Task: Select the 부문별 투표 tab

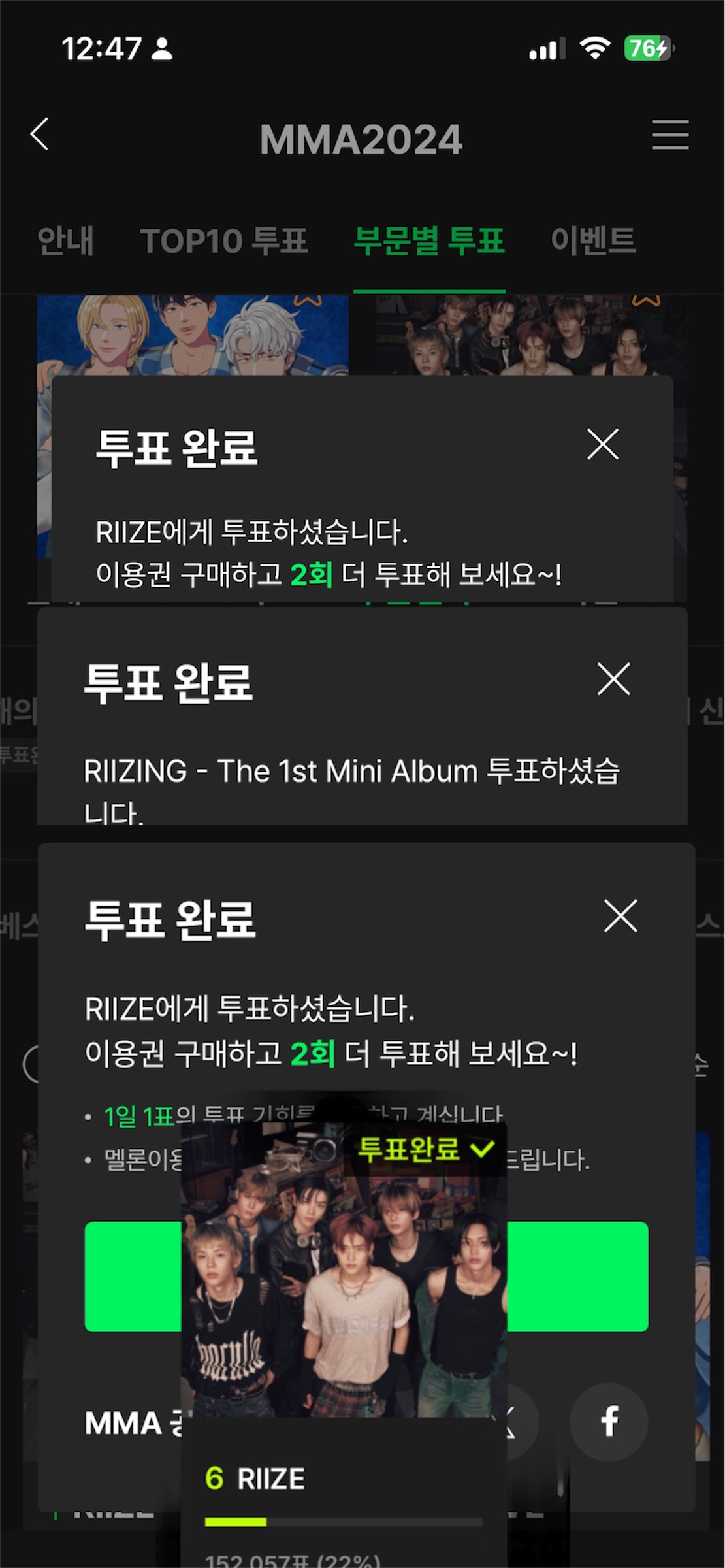Action: pos(429,240)
